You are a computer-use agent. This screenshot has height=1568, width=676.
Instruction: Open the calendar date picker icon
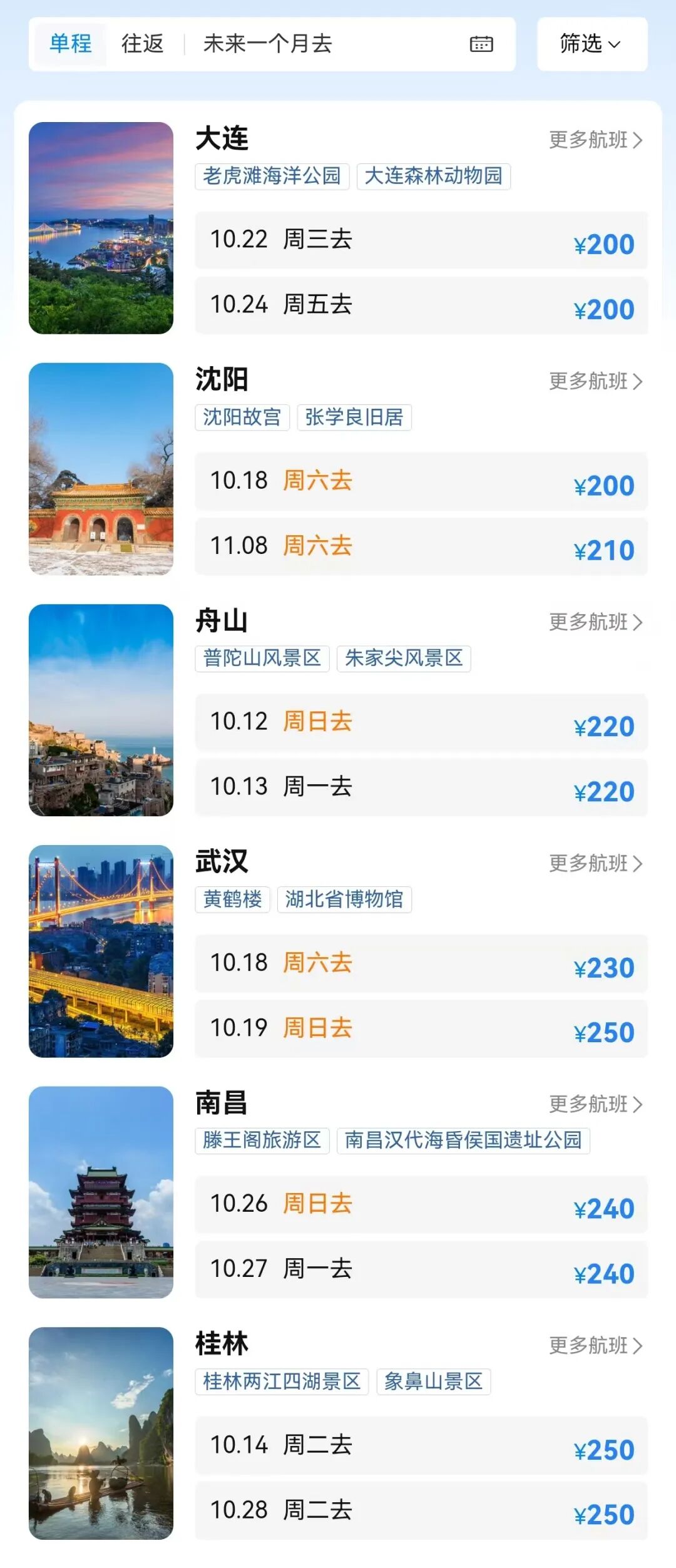(x=481, y=44)
